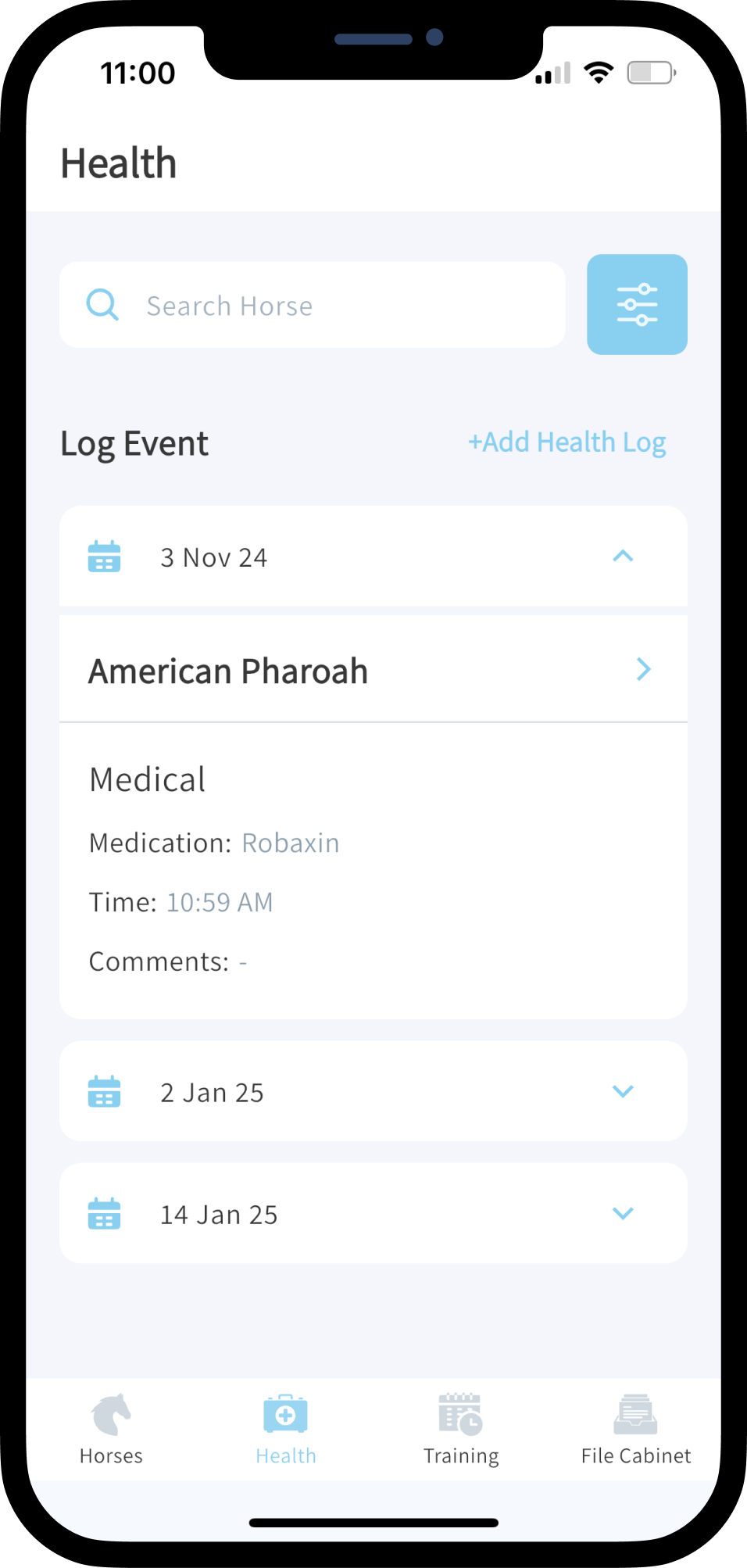Image resolution: width=747 pixels, height=1568 pixels.
Task: Collapse the 3 Nov 24 log entry
Action: (623, 557)
